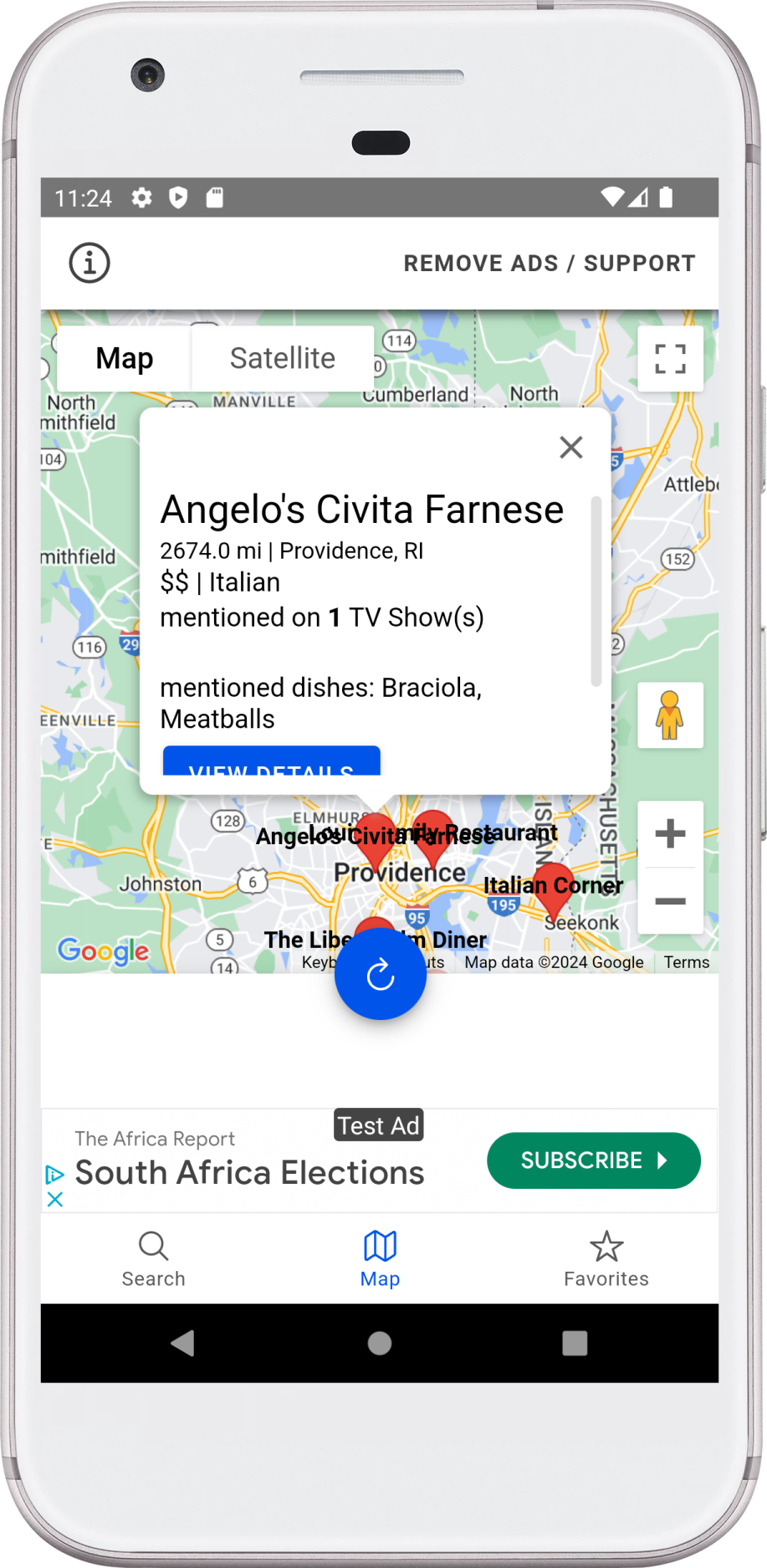The image size is (767, 1568).
Task: View details for Angelo's Civita Farnese
Action: [271, 761]
